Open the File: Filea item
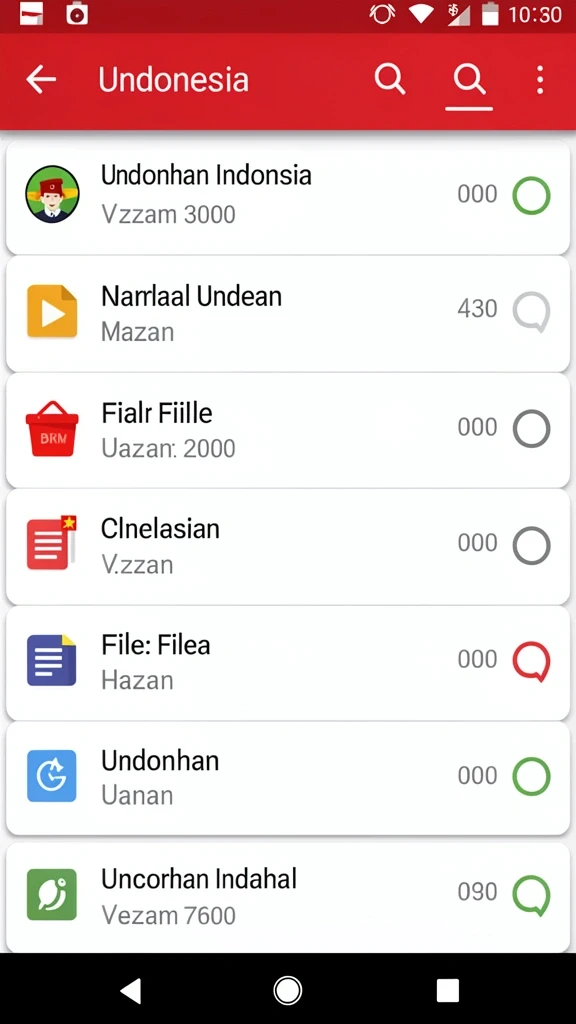This screenshot has width=576, height=1024. pyautogui.click(x=288, y=663)
